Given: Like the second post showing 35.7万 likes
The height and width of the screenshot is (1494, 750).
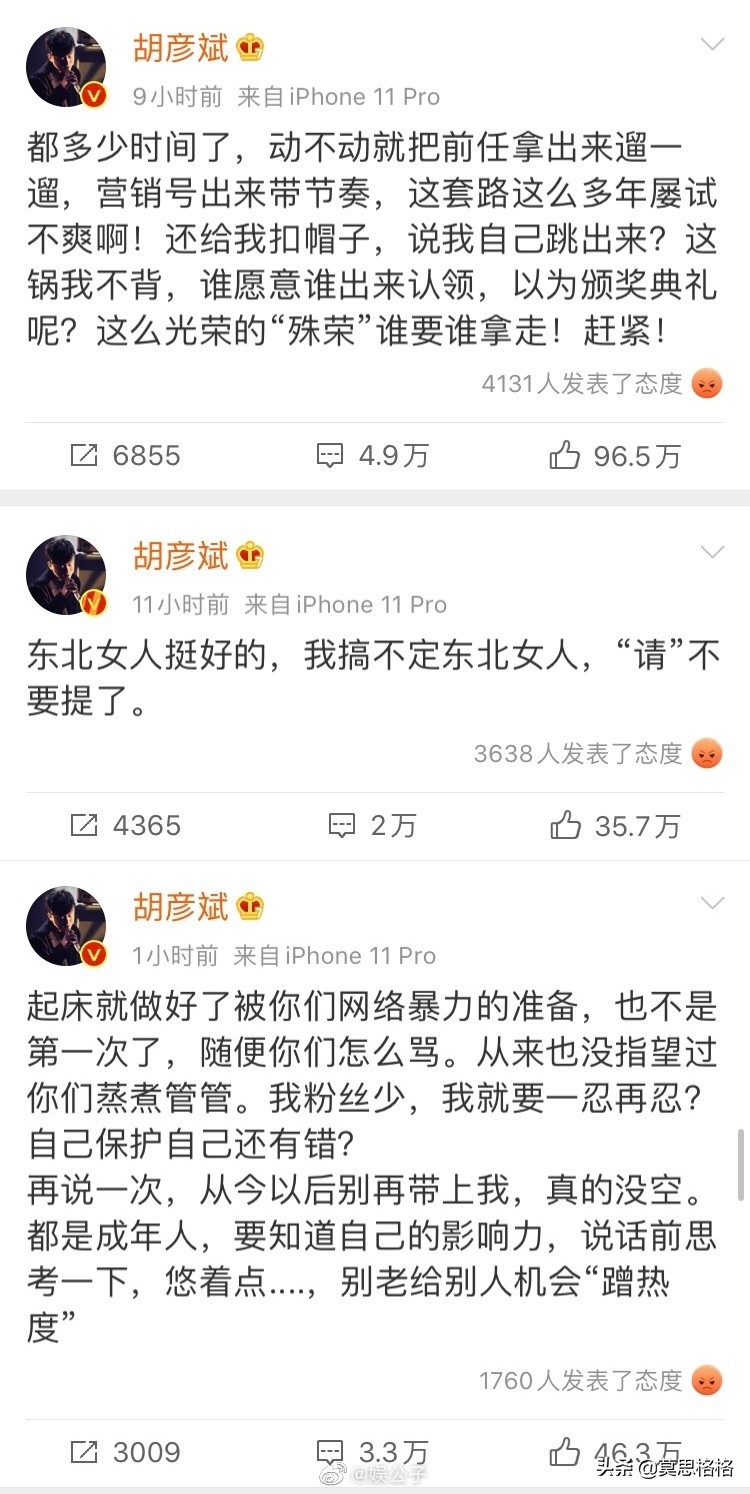Looking at the screenshot, I should [567, 825].
